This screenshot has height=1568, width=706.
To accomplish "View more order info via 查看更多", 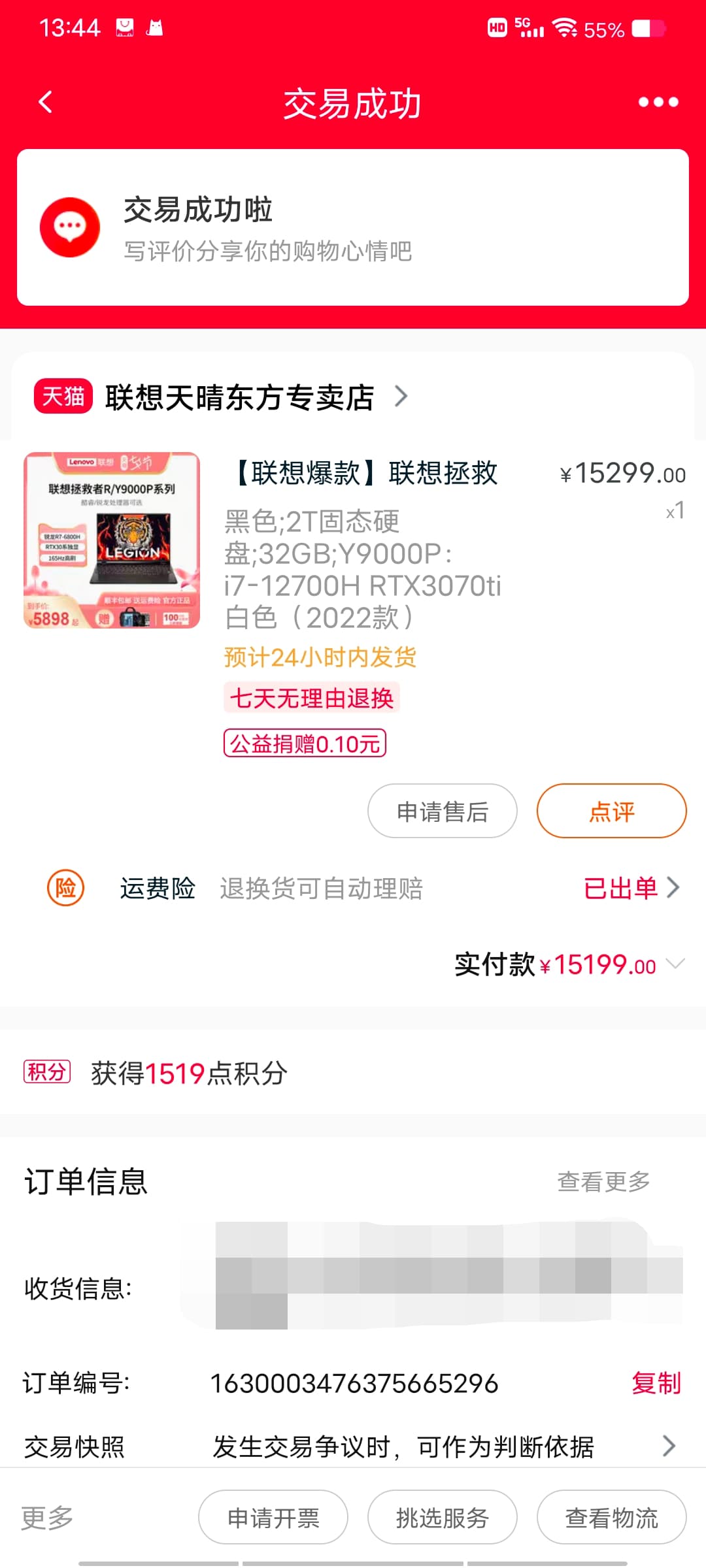I will coord(603,1181).
